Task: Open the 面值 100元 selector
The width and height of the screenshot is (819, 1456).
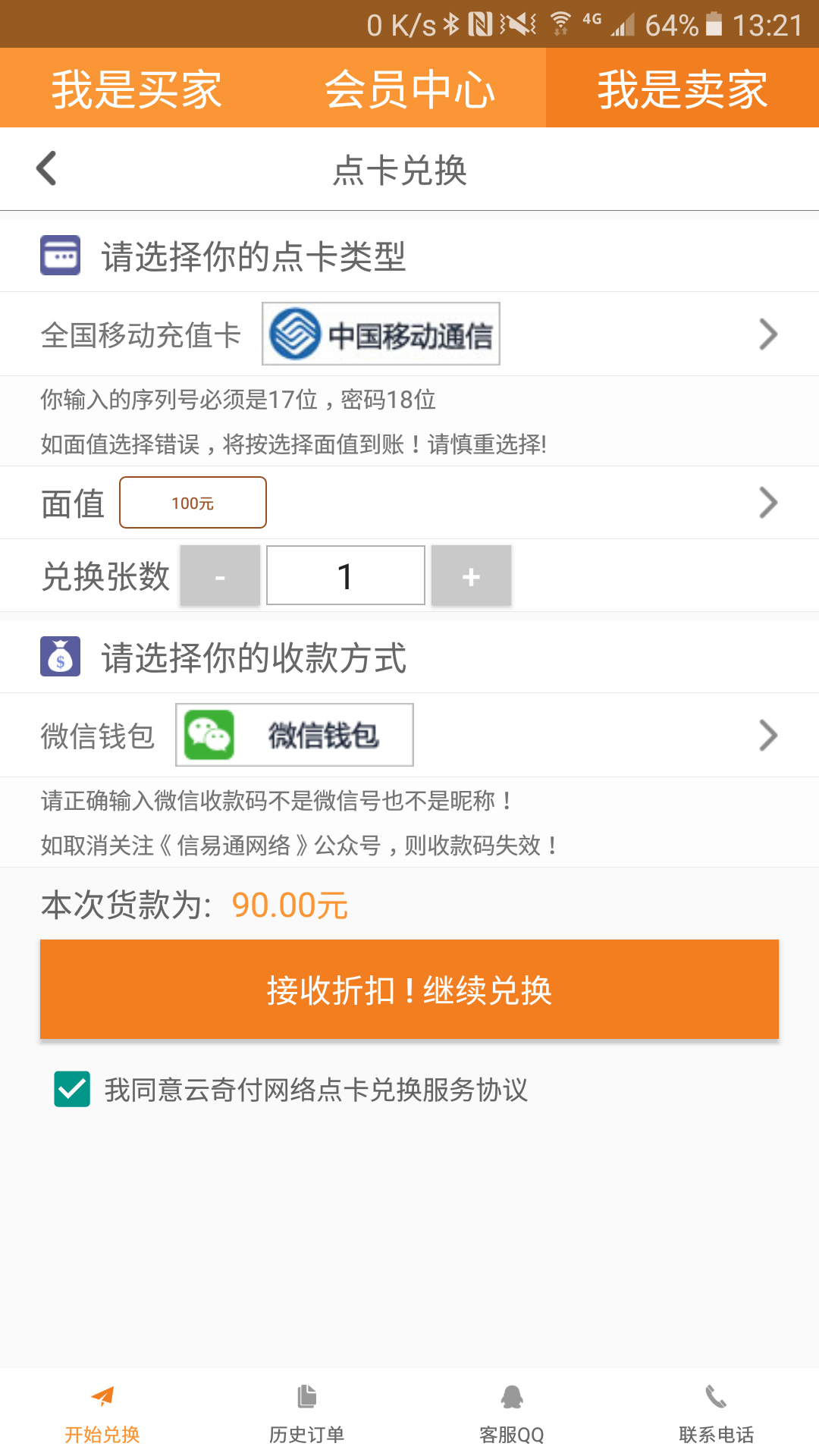Action: click(193, 503)
